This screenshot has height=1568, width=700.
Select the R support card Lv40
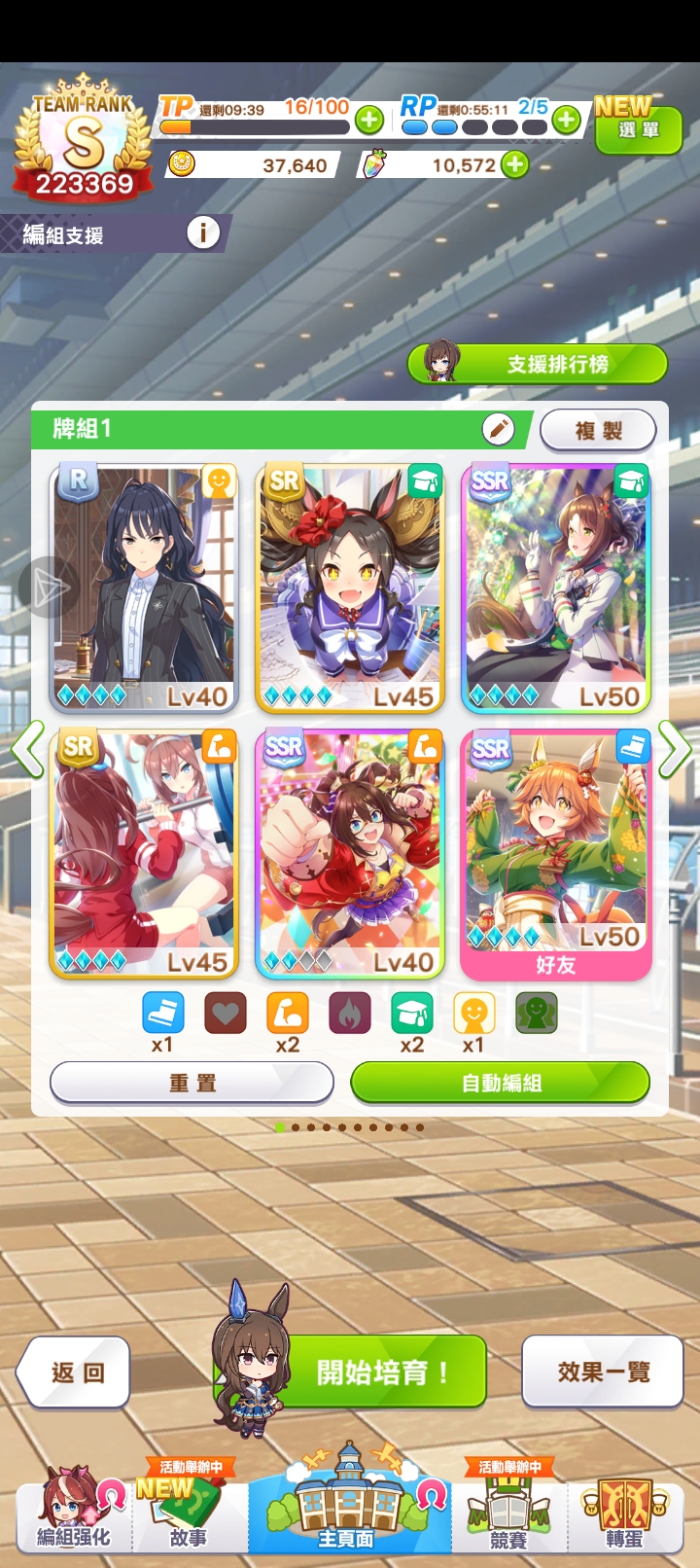click(144, 589)
